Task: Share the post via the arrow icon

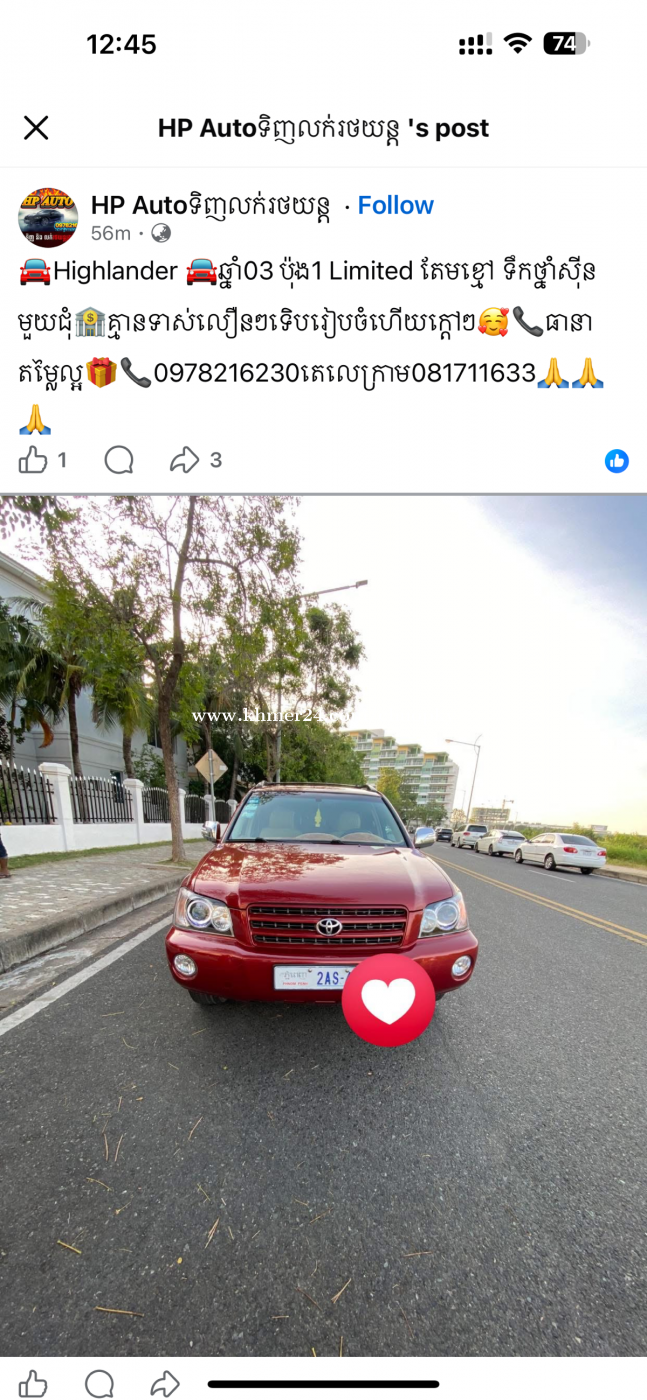Action: point(185,460)
